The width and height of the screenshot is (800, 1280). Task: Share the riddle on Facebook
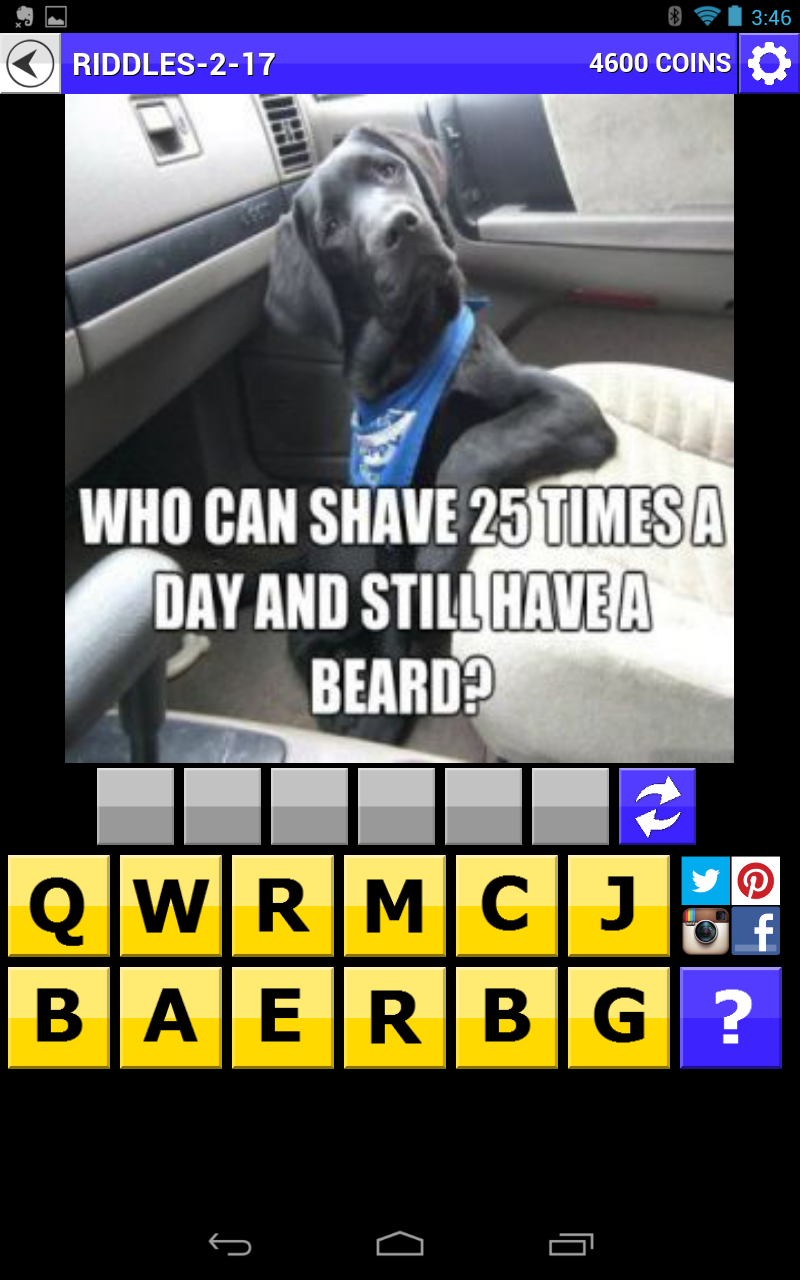point(756,931)
